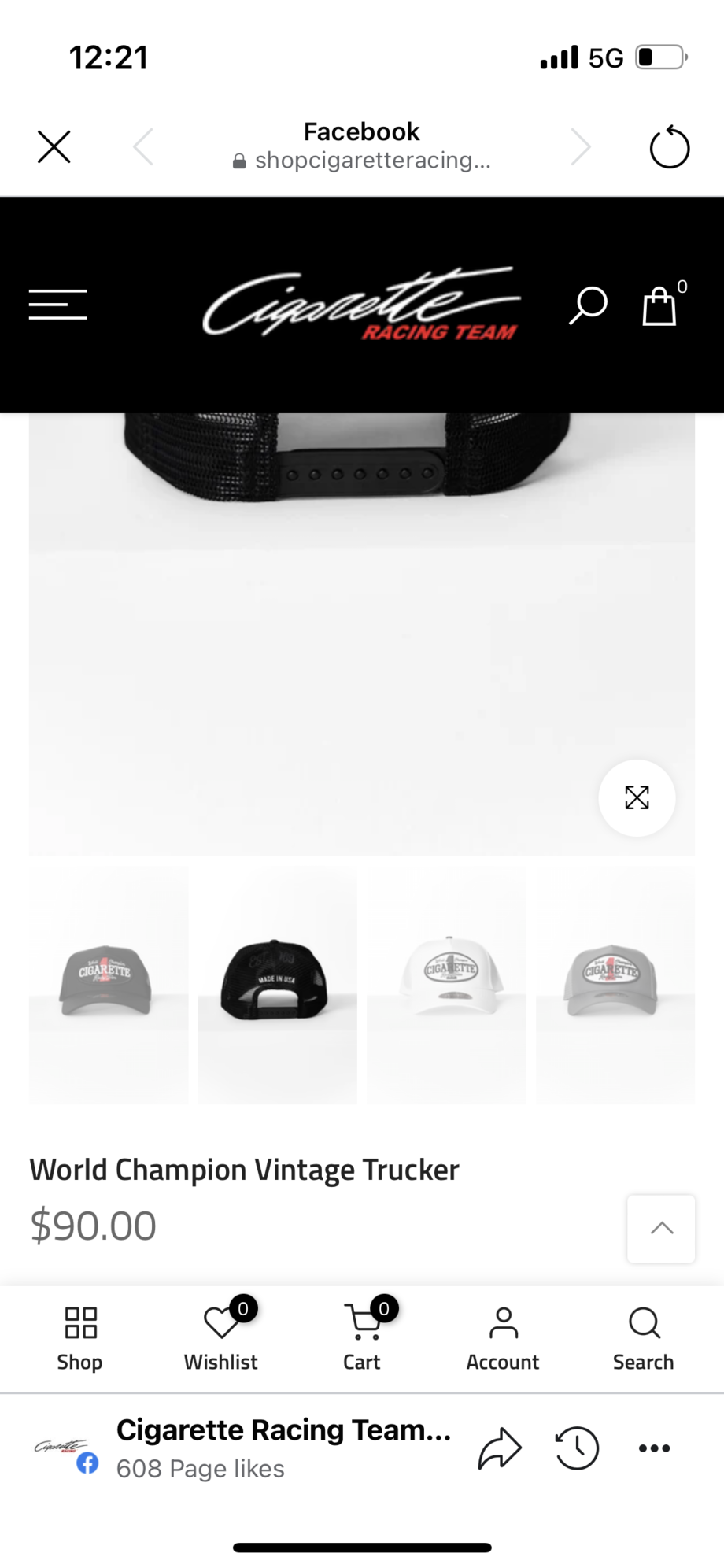The image size is (724, 1568).
Task: Select the black hat back view thumbnail
Action: tap(277, 985)
